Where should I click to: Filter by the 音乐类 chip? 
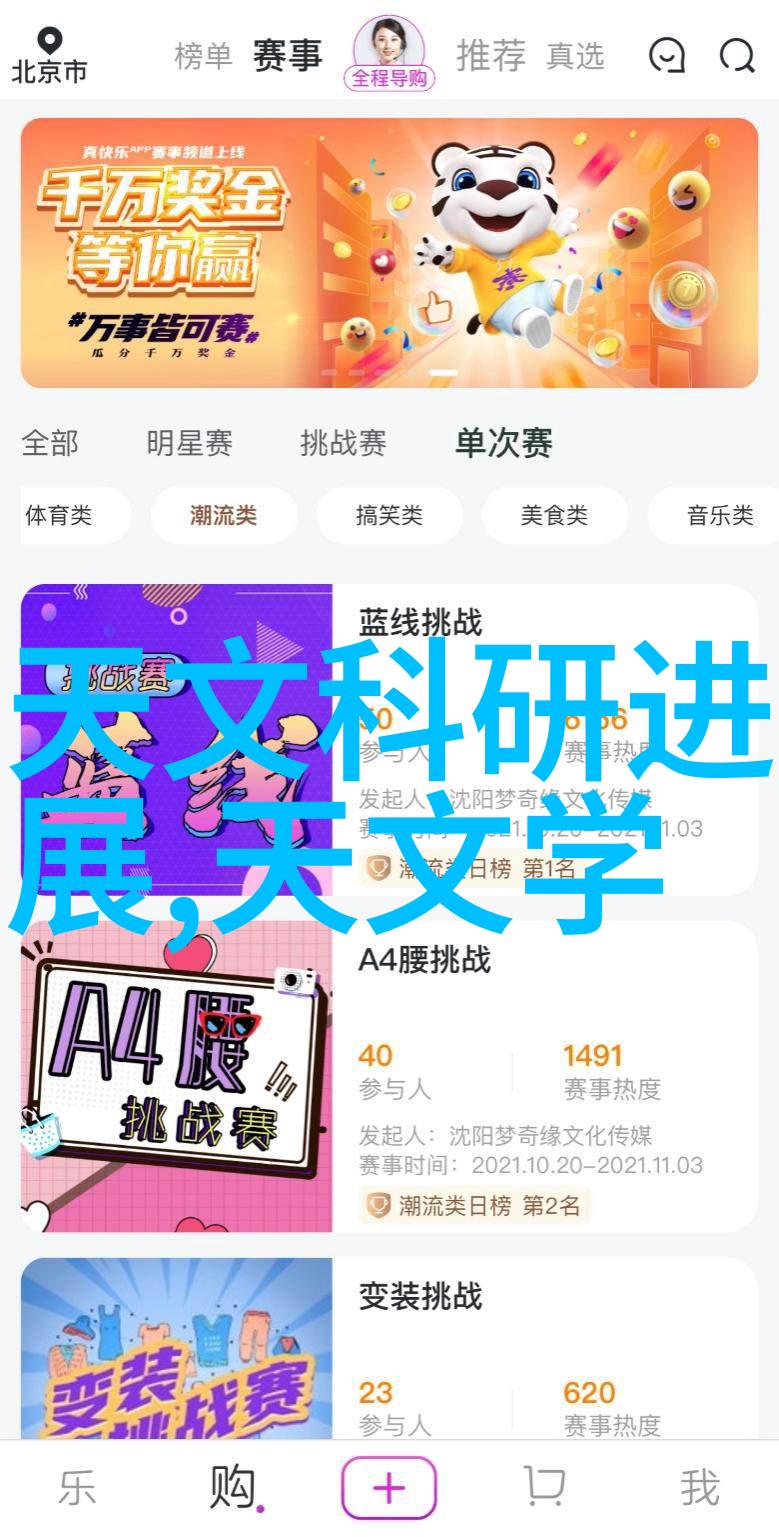click(718, 516)
